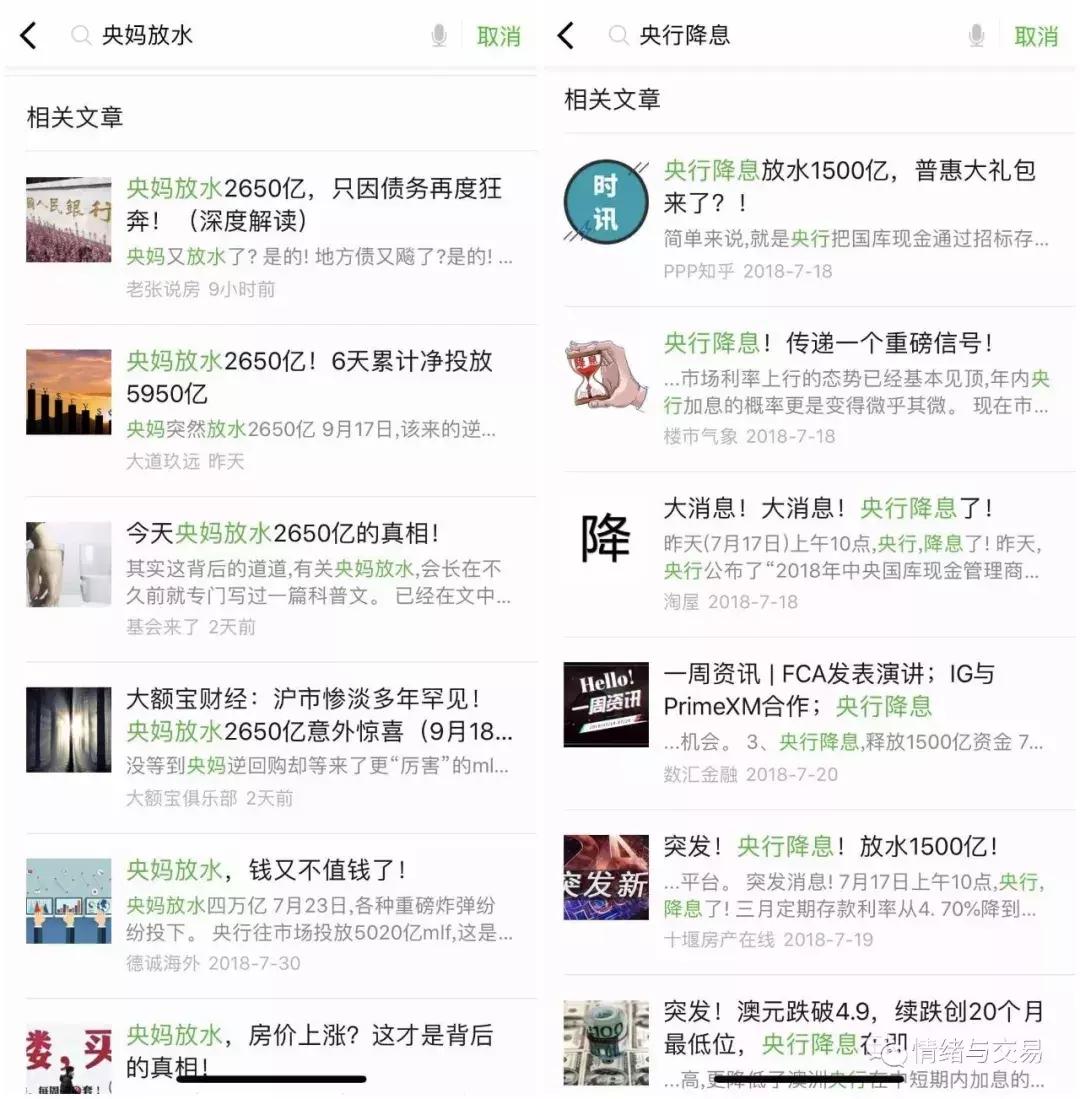Tap 取消 on the right screen

(1037, 35)
